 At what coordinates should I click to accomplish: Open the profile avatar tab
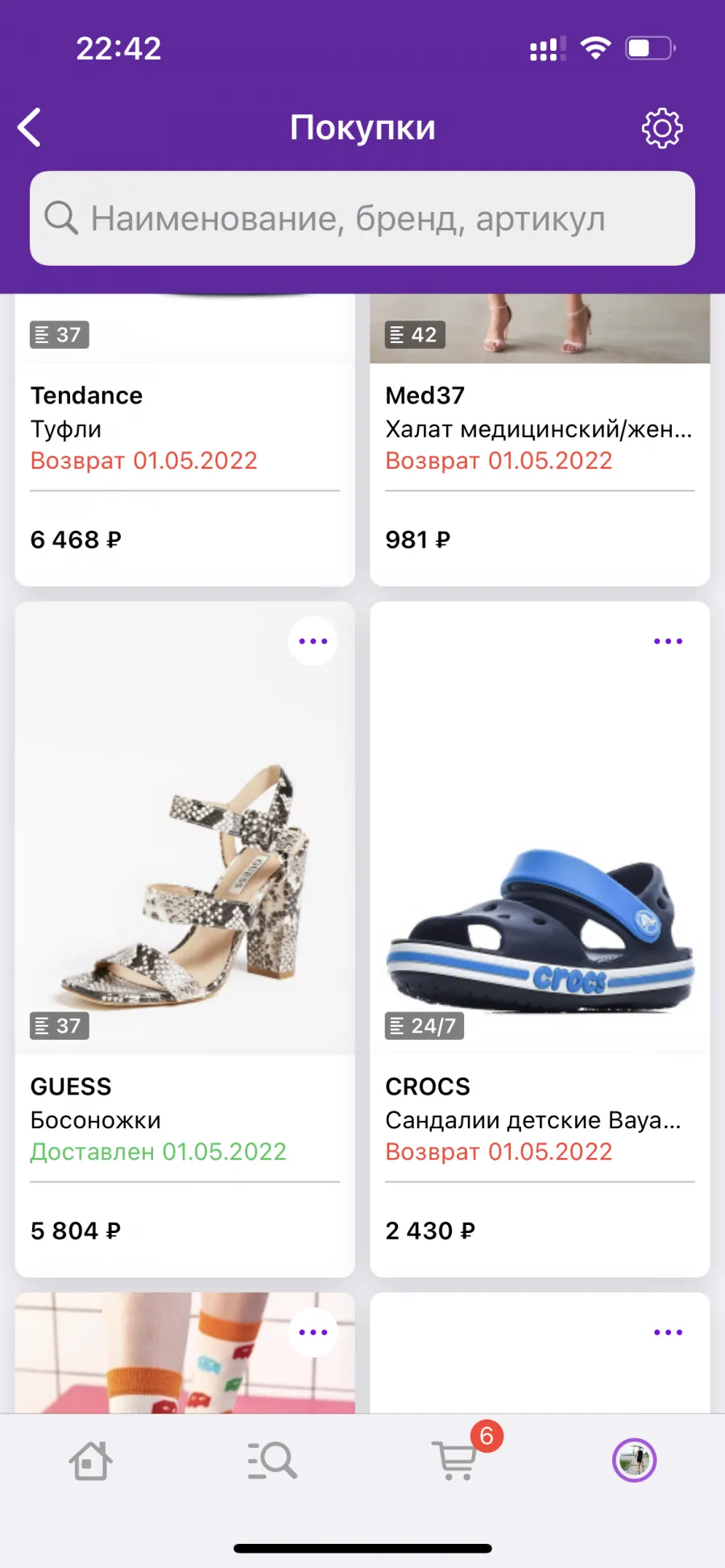635,1460
